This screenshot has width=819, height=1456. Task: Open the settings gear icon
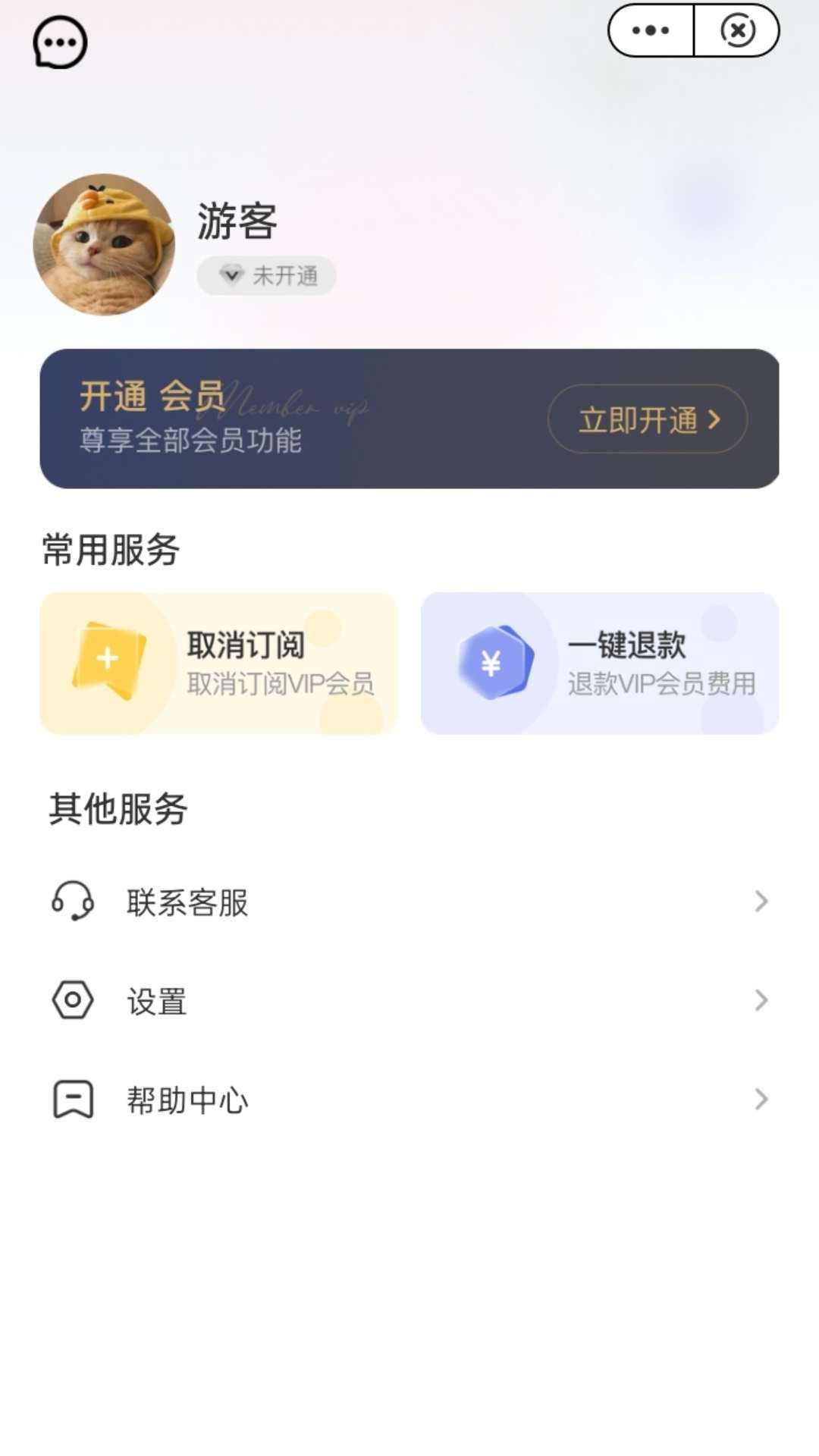point(71,1001)
